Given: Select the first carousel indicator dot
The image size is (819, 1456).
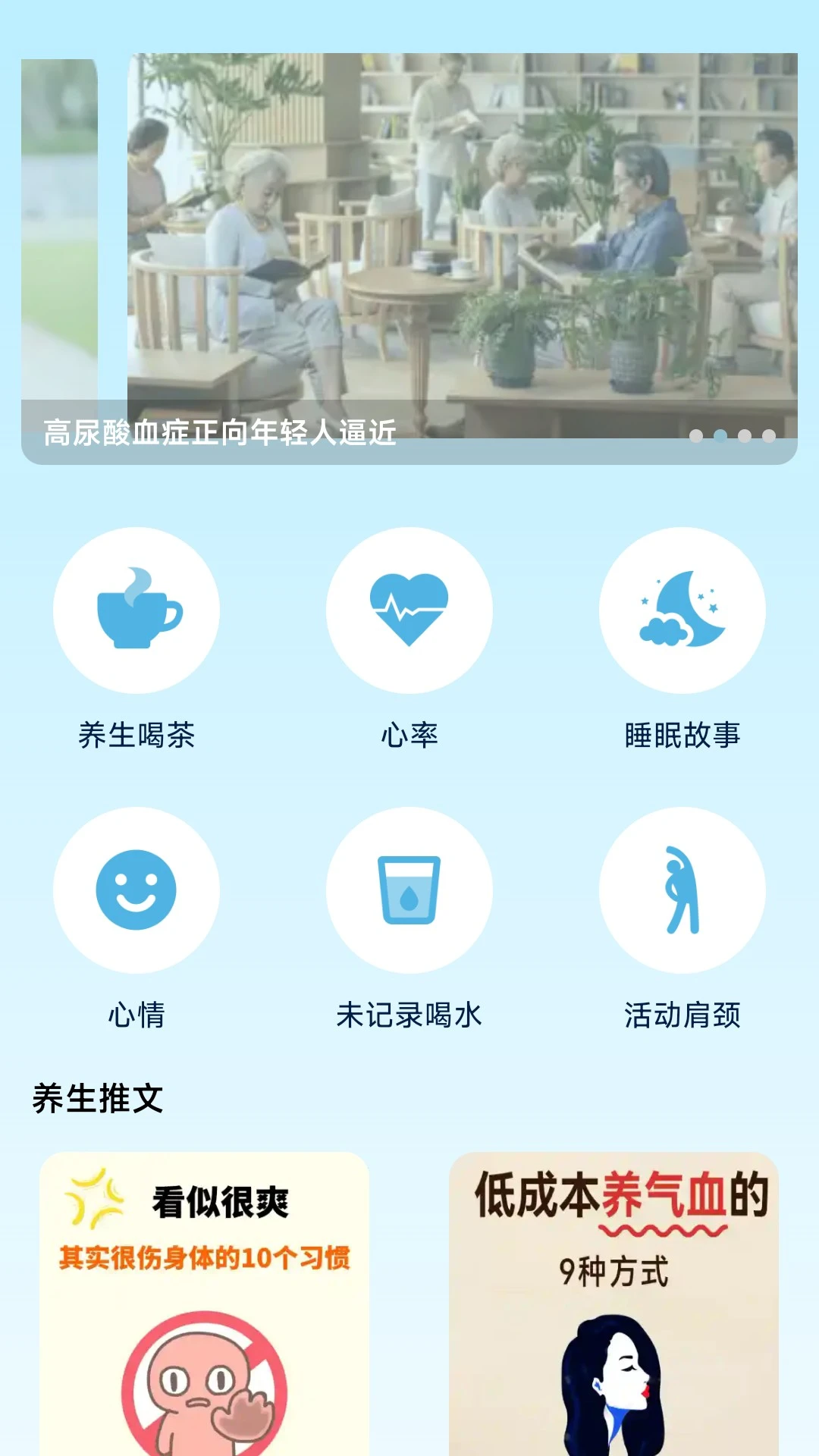Looking at the screenshot, I should pos(695,435).
